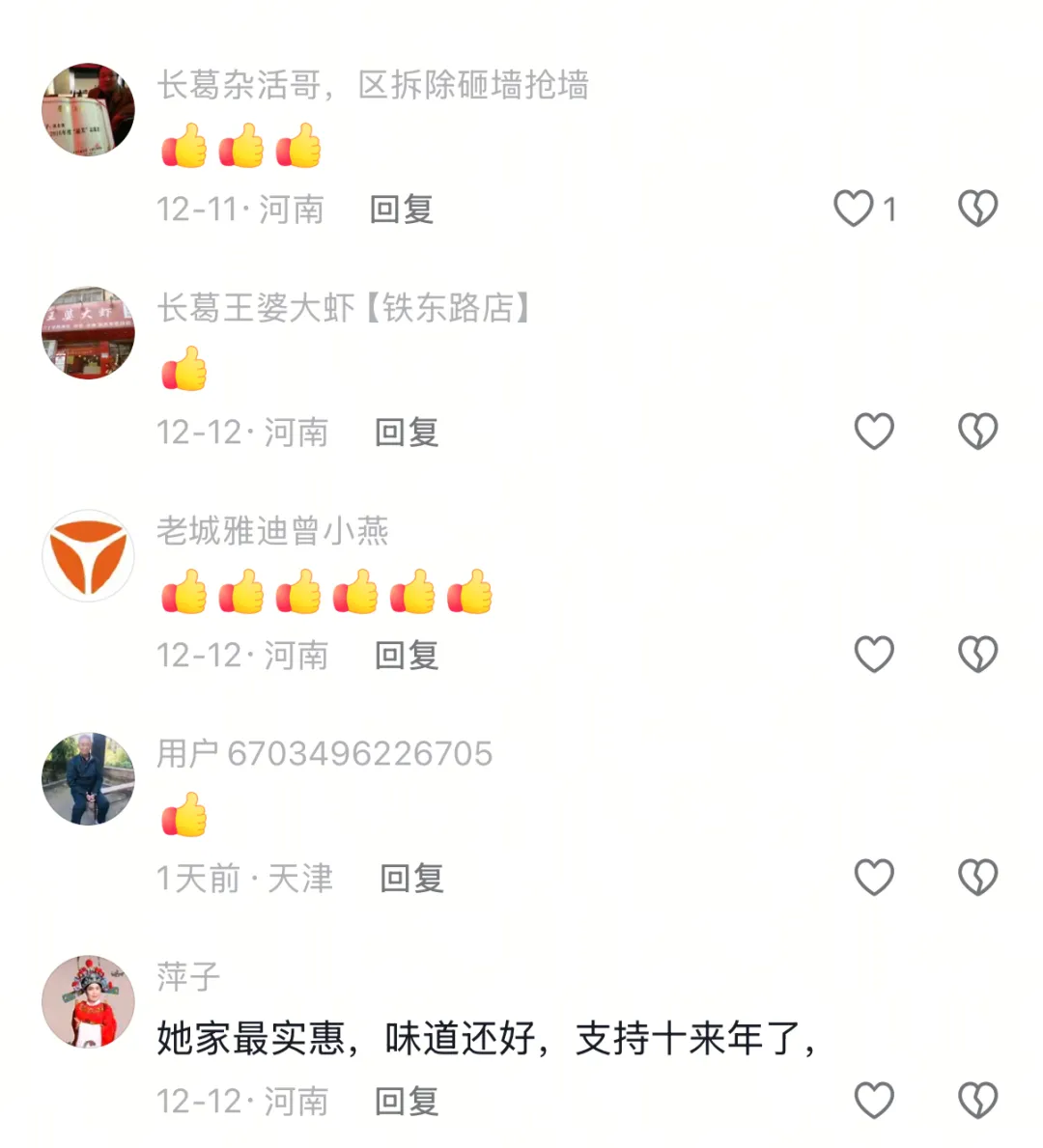The height and width of the screenshot is (1148, 1043).
Task: Like 萍子's comment about 她家最实惠
Action: (x=874, y=1101)
